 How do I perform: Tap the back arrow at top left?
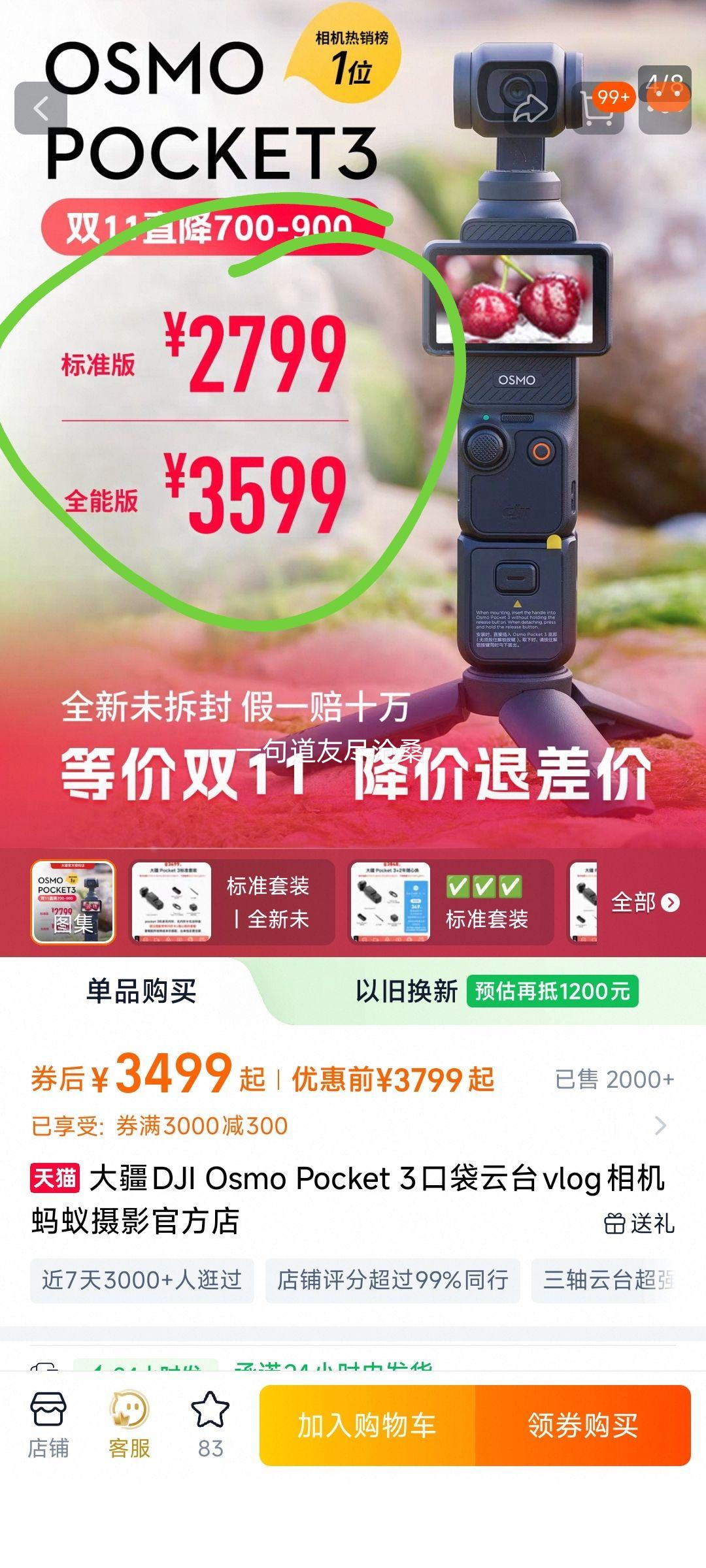point(39,108)
